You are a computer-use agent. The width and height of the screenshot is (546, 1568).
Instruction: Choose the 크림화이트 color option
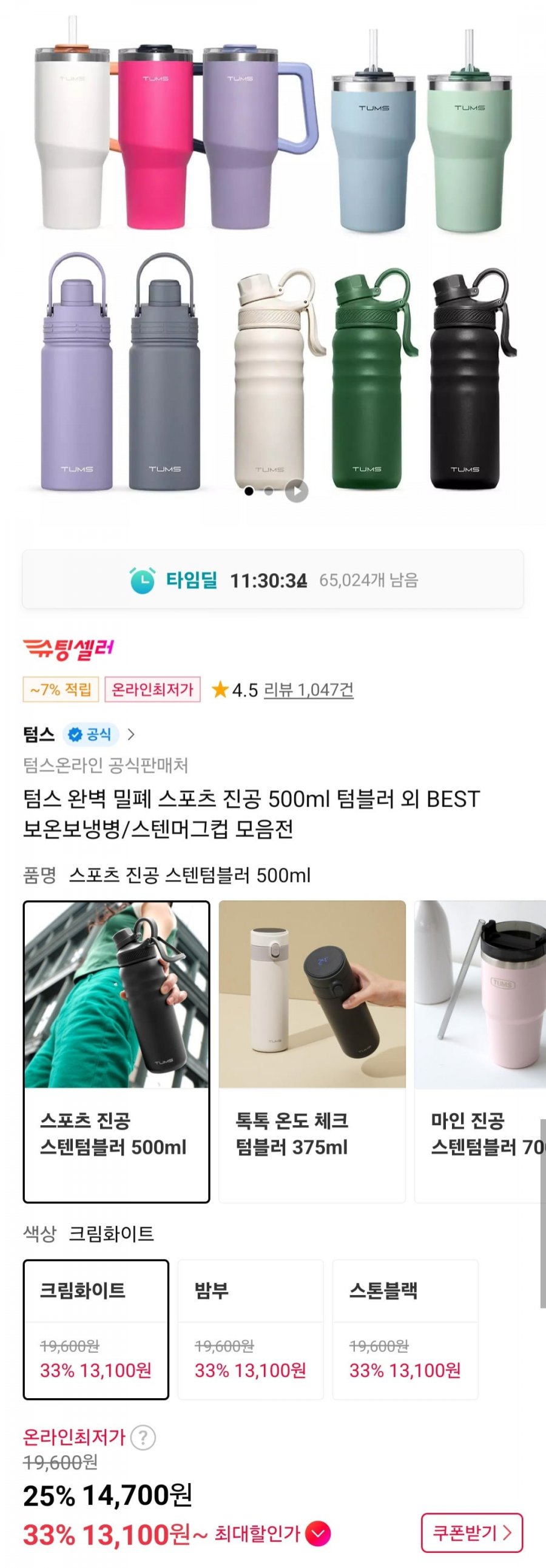96,1330
